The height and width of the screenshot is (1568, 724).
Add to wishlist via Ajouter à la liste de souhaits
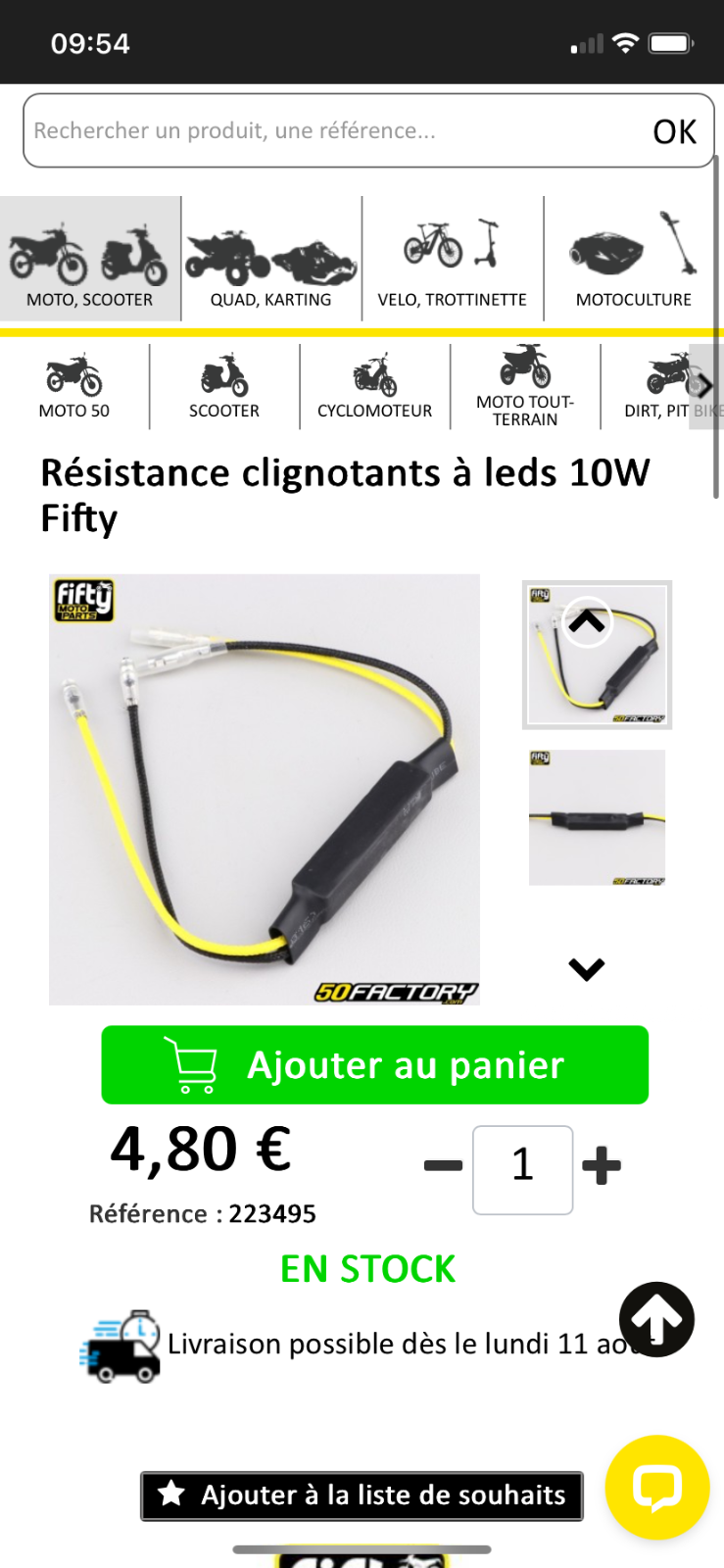(x=362, y=1495)
